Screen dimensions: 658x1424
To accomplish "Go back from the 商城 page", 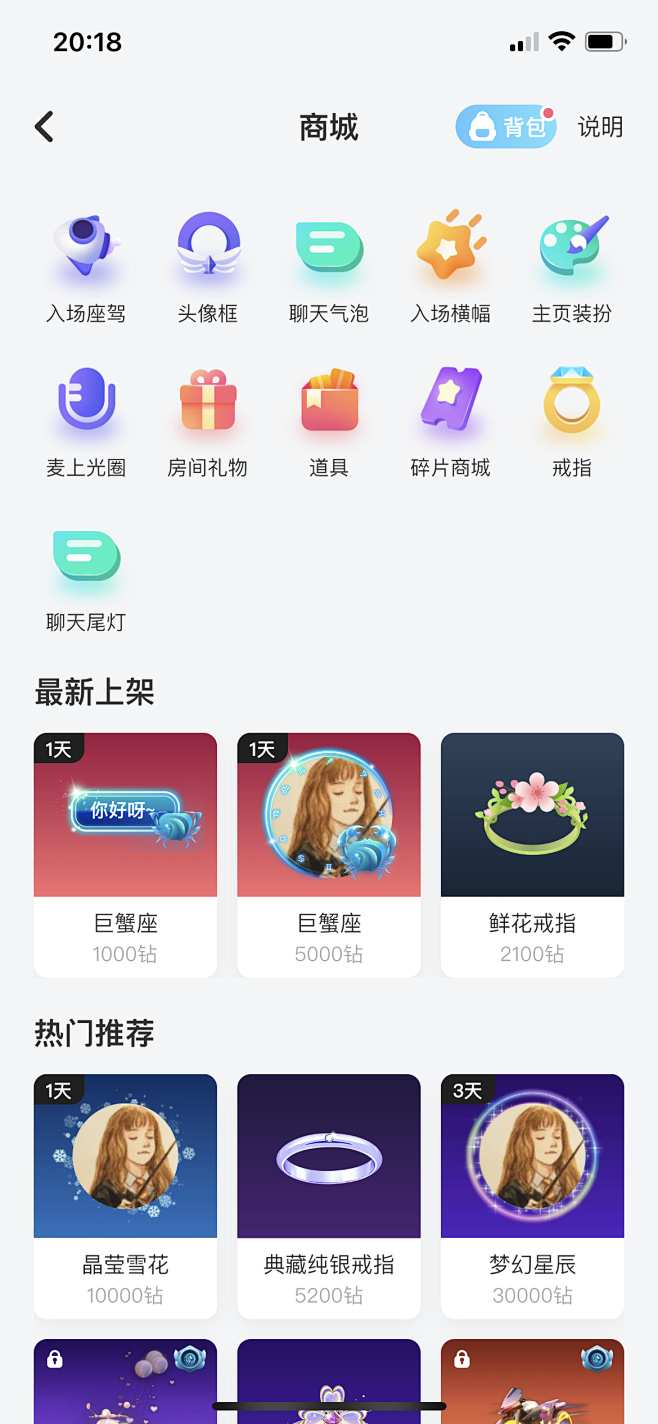I will [x=44, y=127].
